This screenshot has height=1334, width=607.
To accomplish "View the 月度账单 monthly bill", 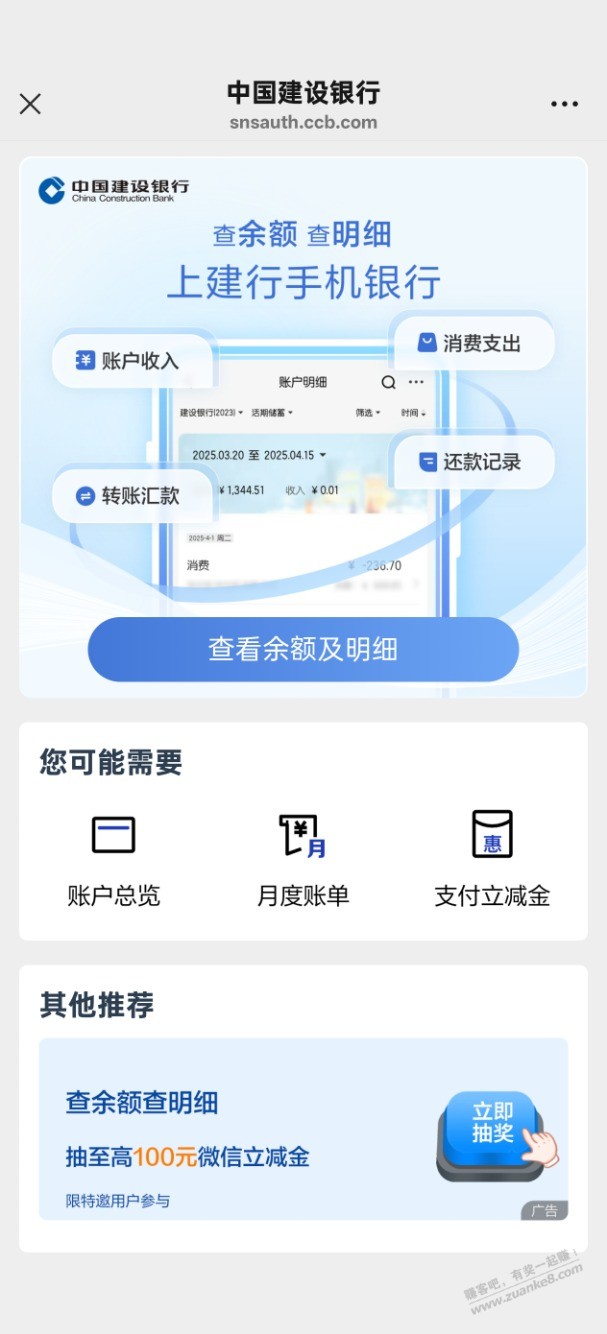I will [x=303, y=858].
